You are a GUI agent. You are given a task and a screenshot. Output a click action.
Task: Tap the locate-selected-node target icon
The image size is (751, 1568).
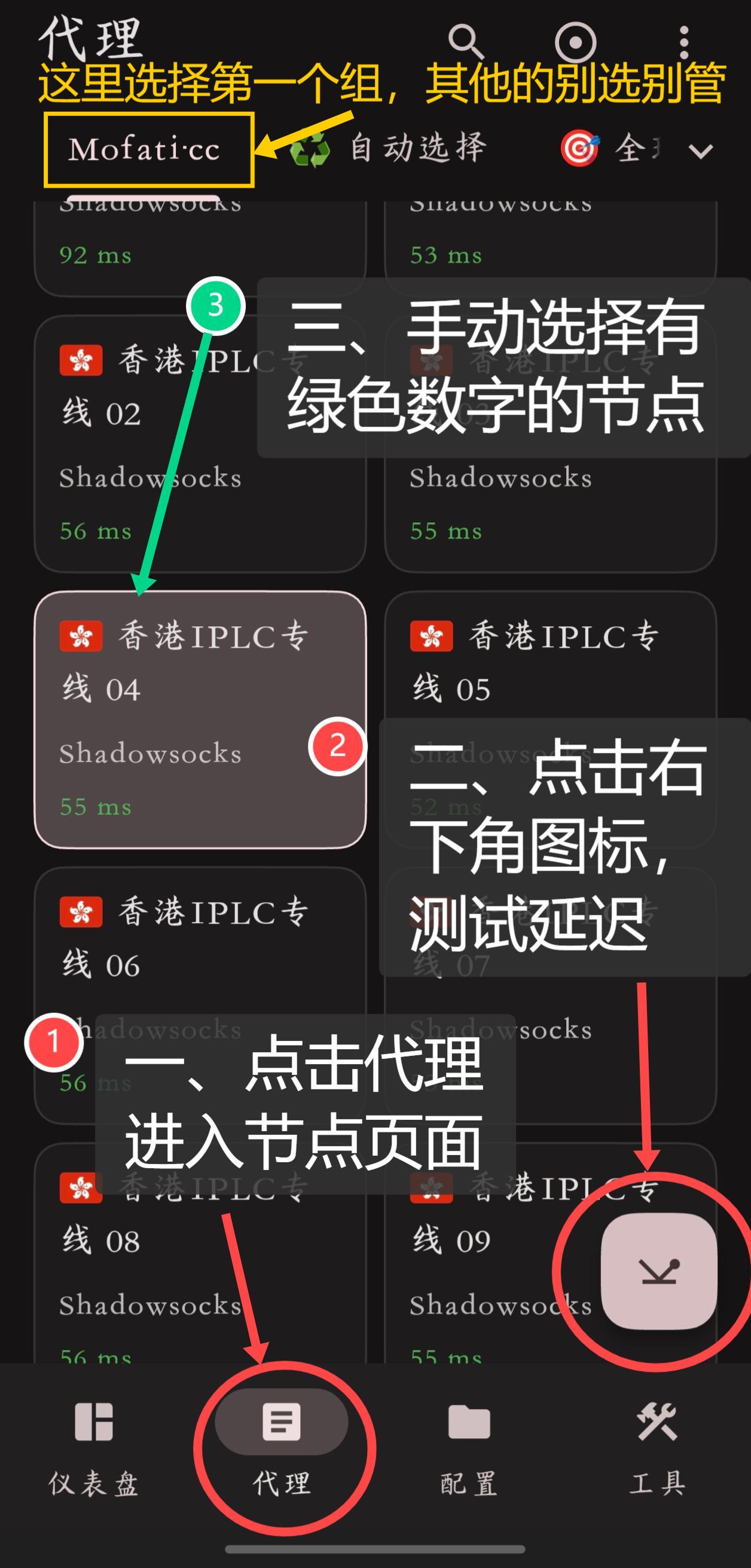[575, 42]
